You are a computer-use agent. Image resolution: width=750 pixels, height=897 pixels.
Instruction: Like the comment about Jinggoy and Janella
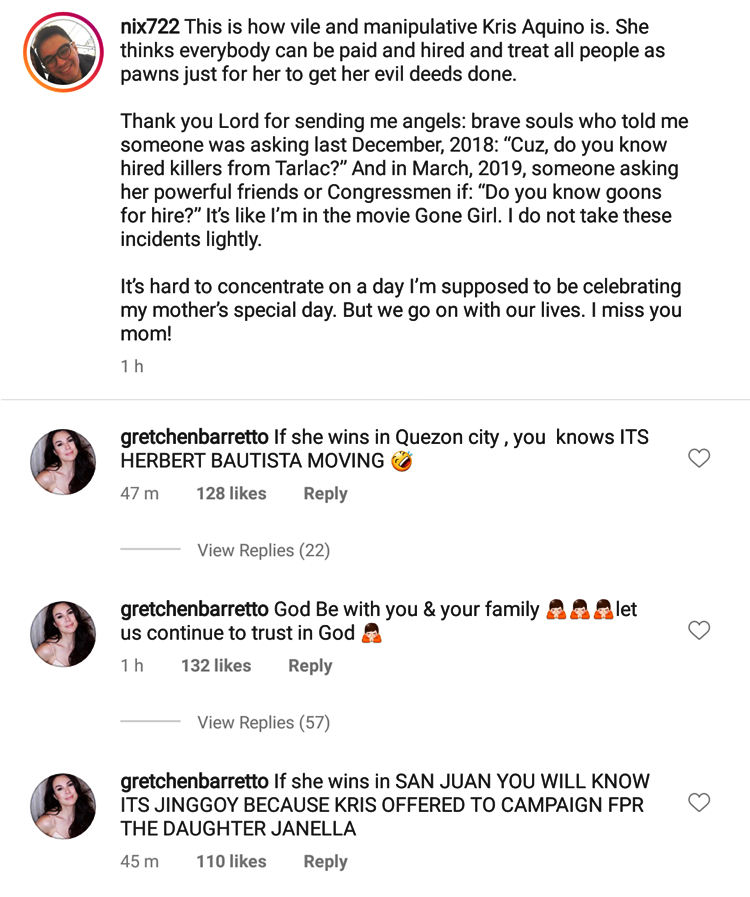click(699, 800)
